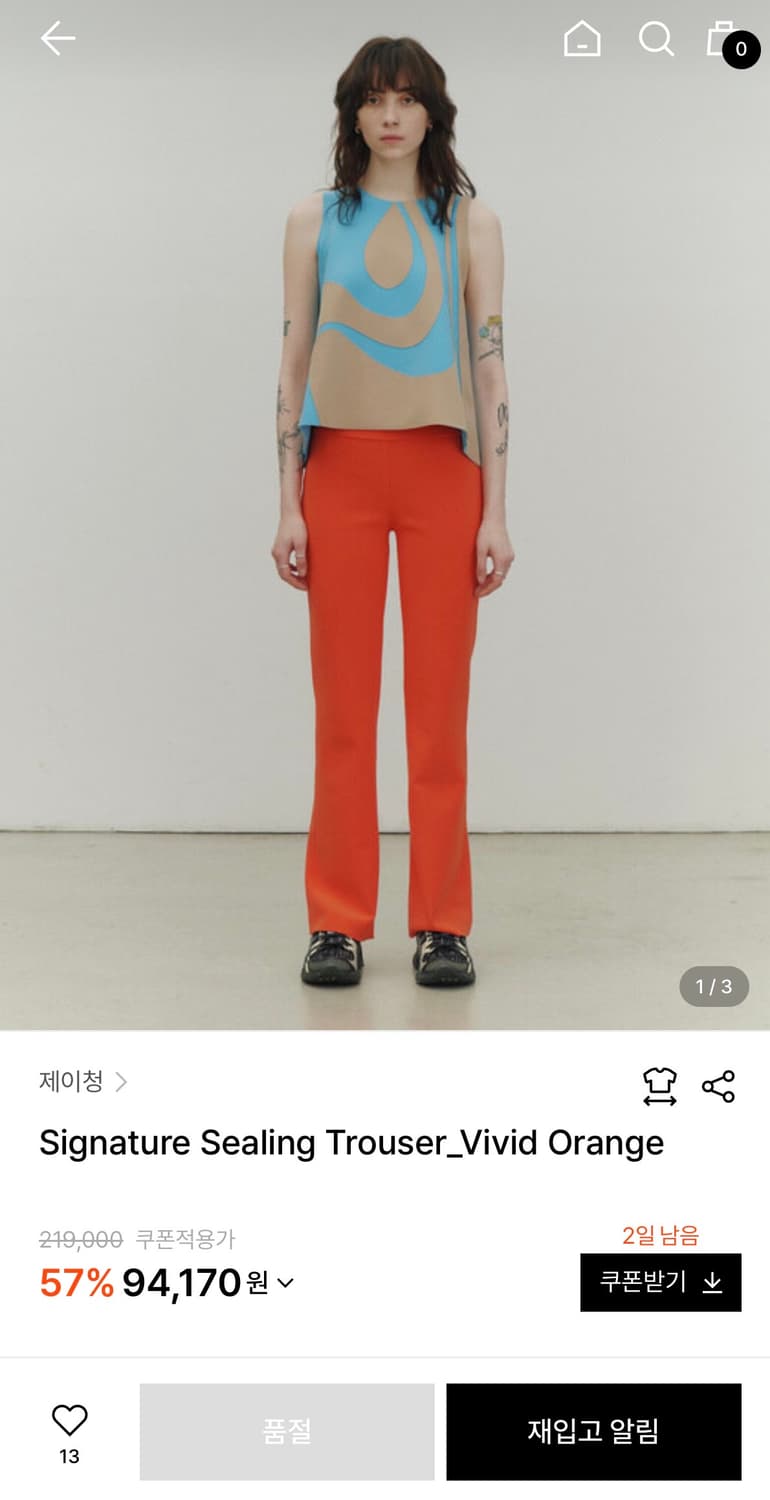The image size is (770, 1500).
Task: Expand the price details chevron next to 94,170원
Action: pos(287,1283)
